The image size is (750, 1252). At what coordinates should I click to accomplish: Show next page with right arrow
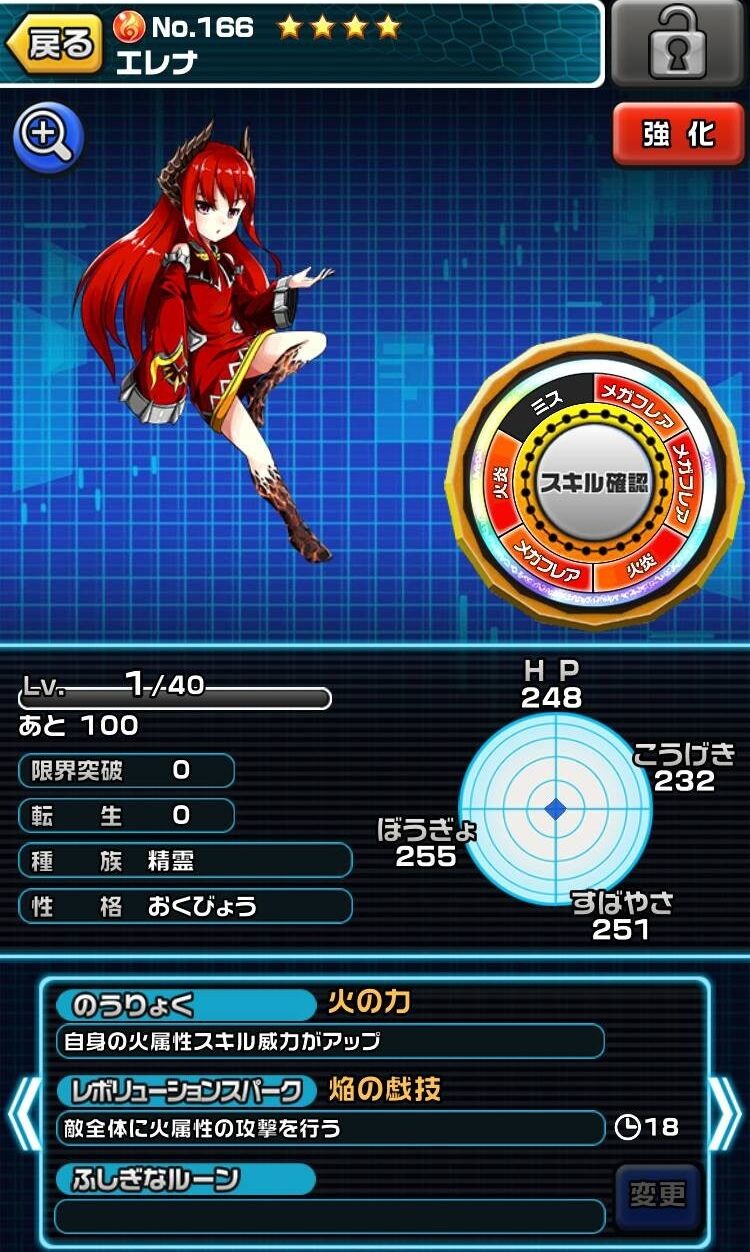coord(726,1113)
